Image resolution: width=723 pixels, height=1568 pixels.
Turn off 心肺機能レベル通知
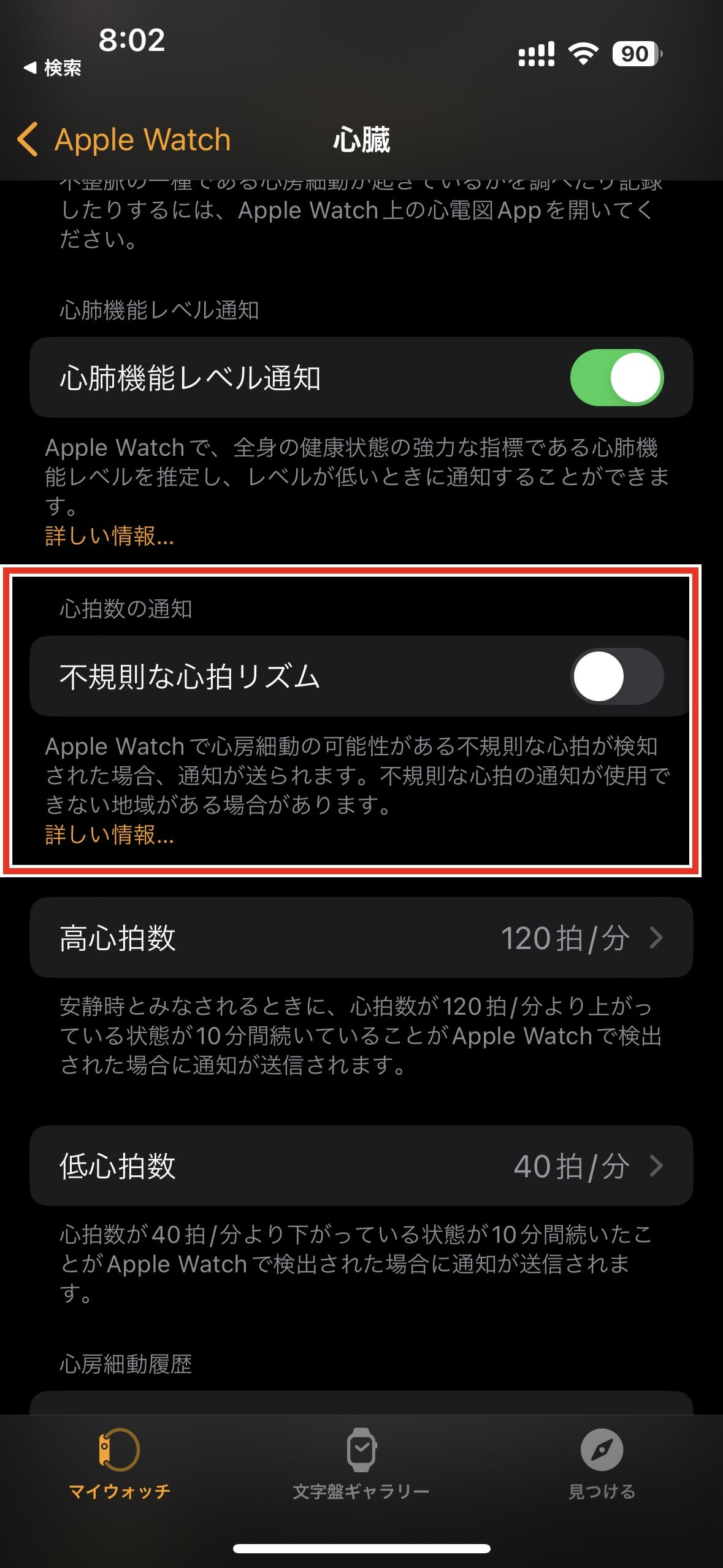[616, 378]
